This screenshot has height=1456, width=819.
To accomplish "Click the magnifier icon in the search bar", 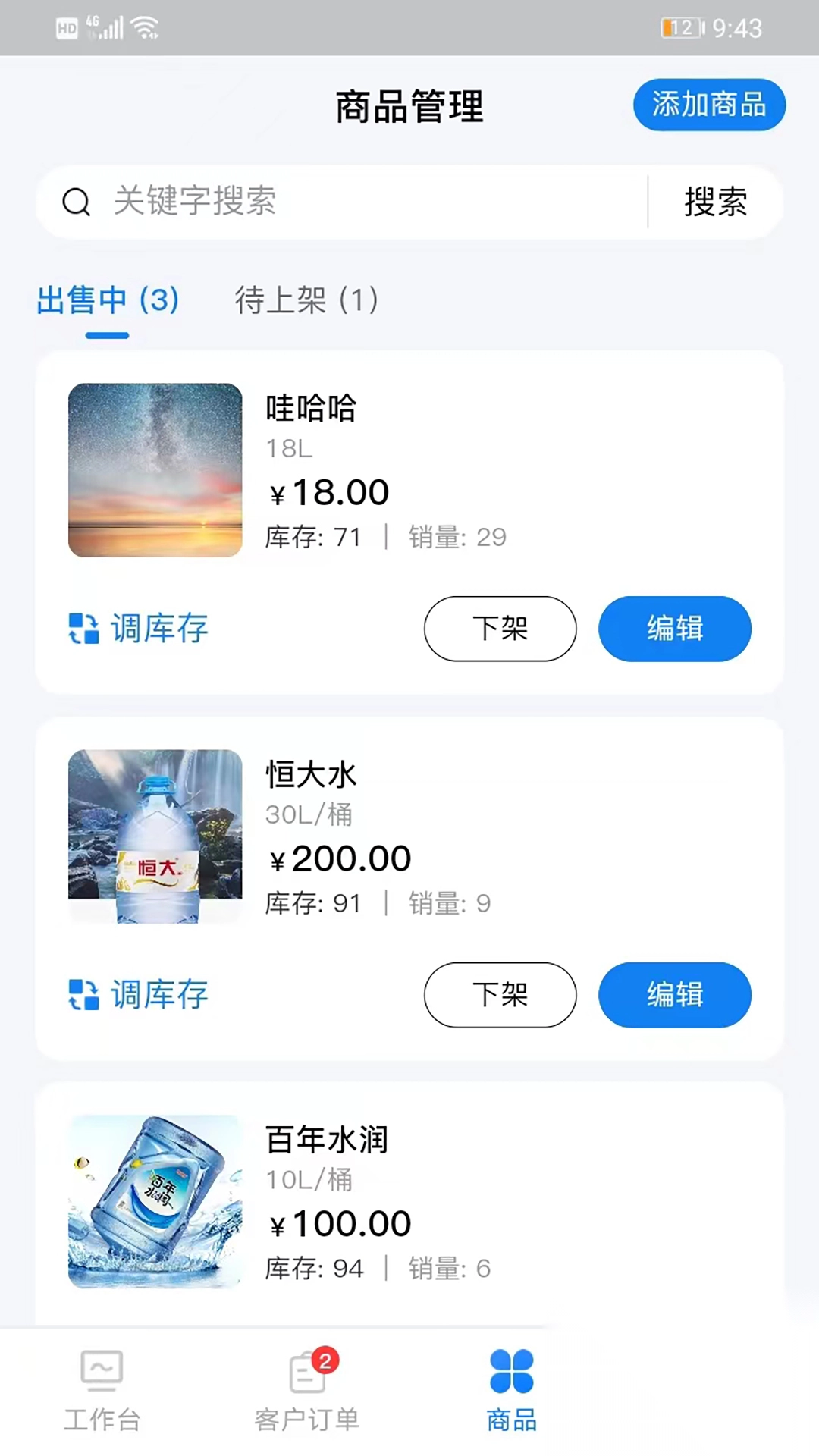I will 75,202.
